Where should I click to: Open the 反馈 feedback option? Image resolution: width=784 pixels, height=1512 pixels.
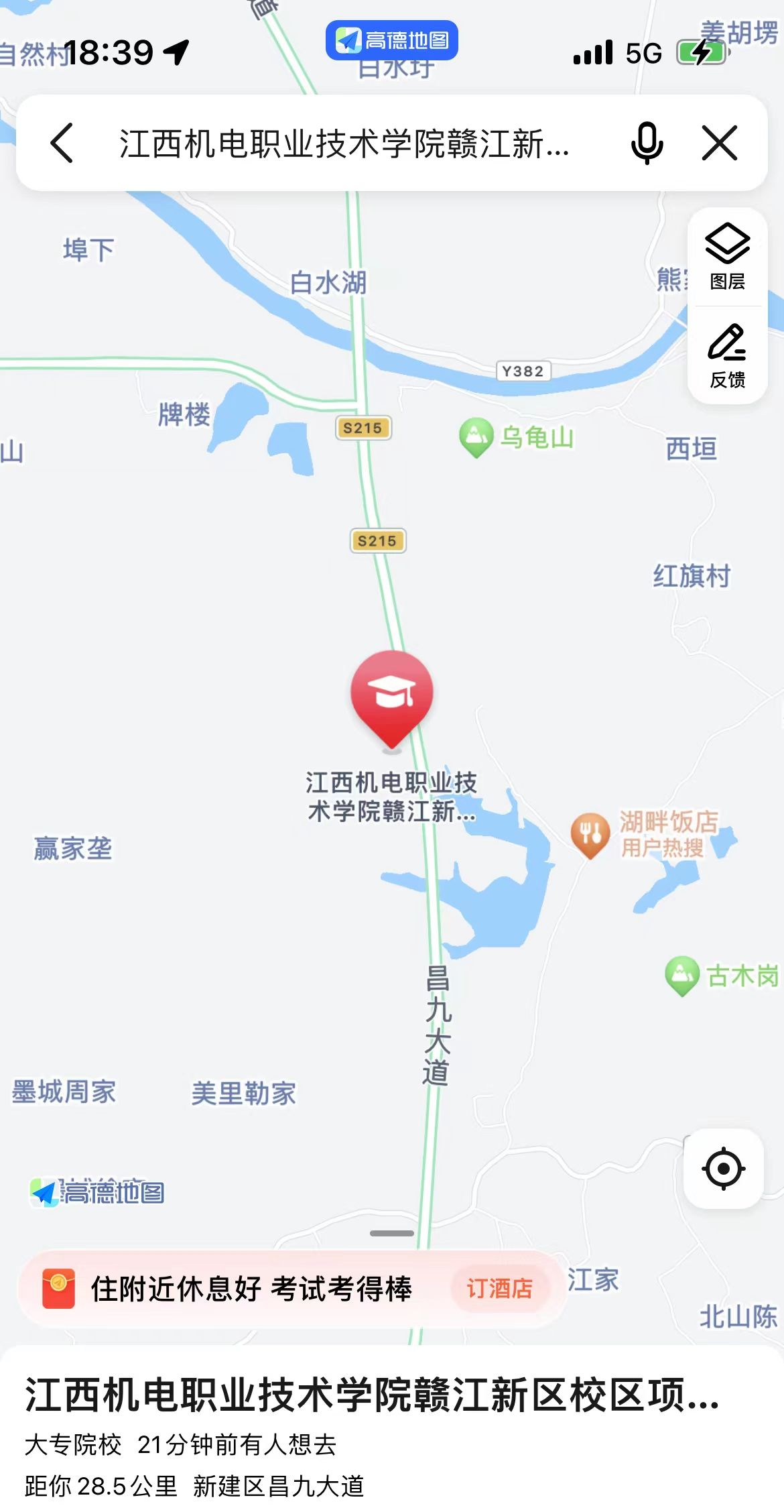(x=728, y=355)
